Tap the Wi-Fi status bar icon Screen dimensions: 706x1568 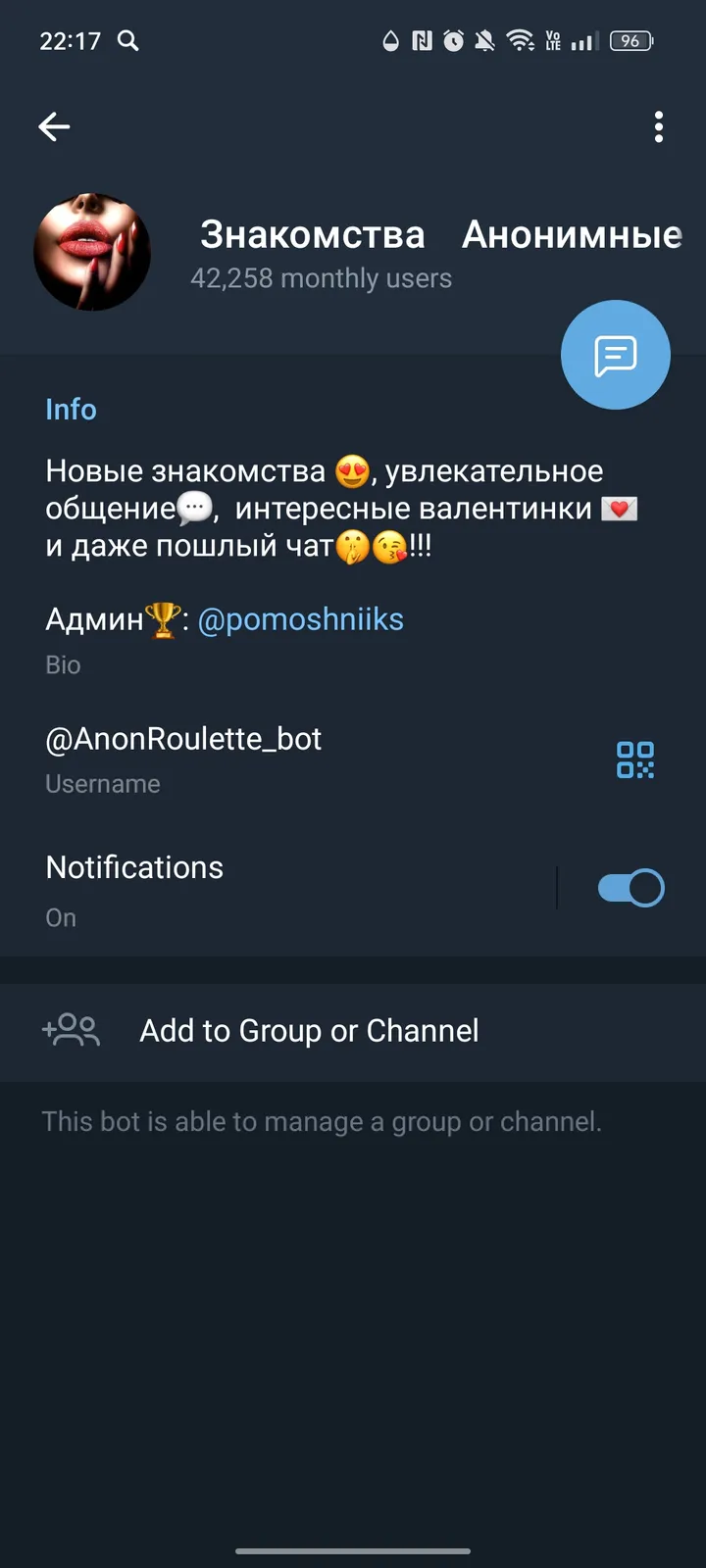518,41
